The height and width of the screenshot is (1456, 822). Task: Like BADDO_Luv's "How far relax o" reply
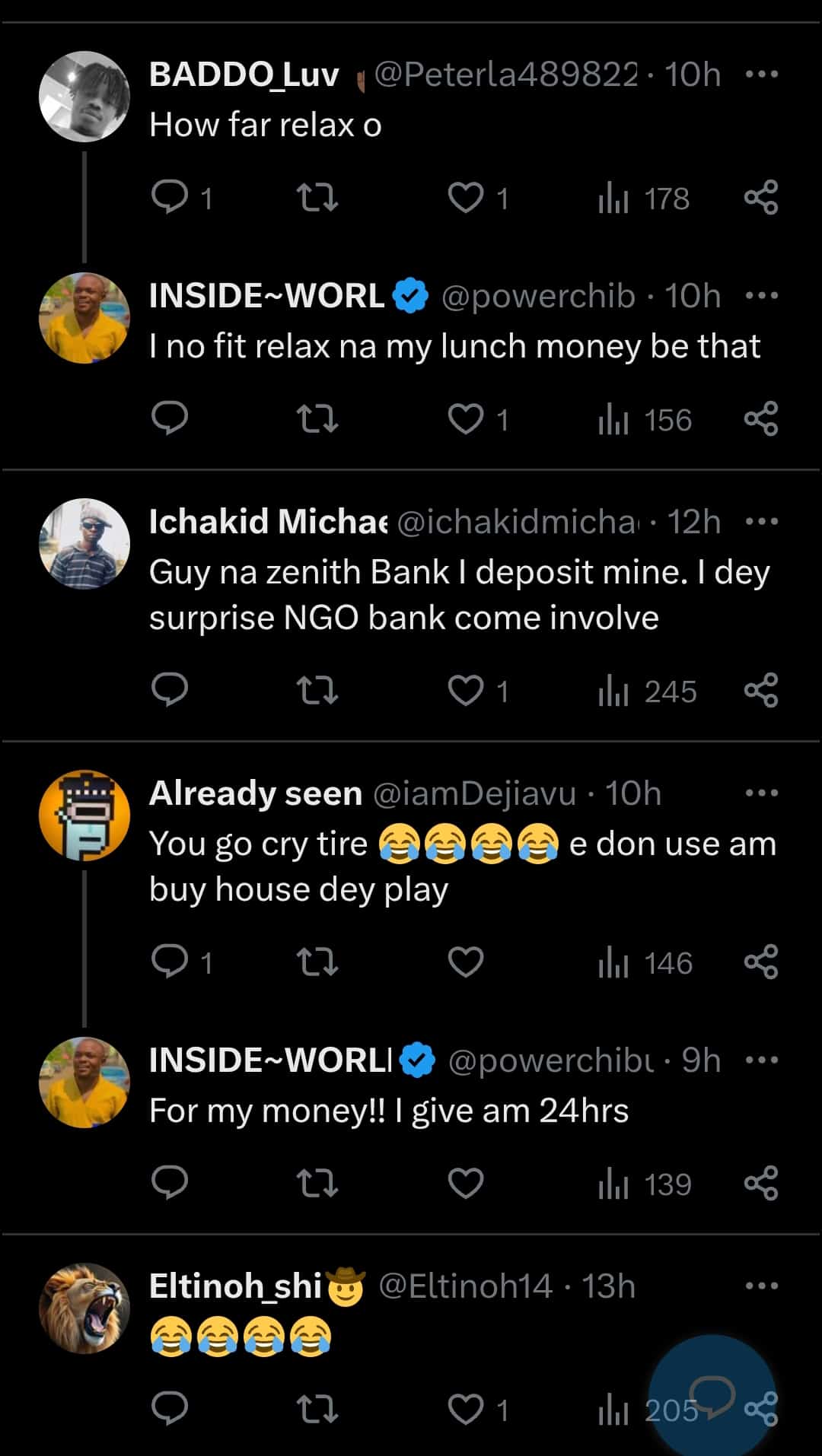click(466, 199)
